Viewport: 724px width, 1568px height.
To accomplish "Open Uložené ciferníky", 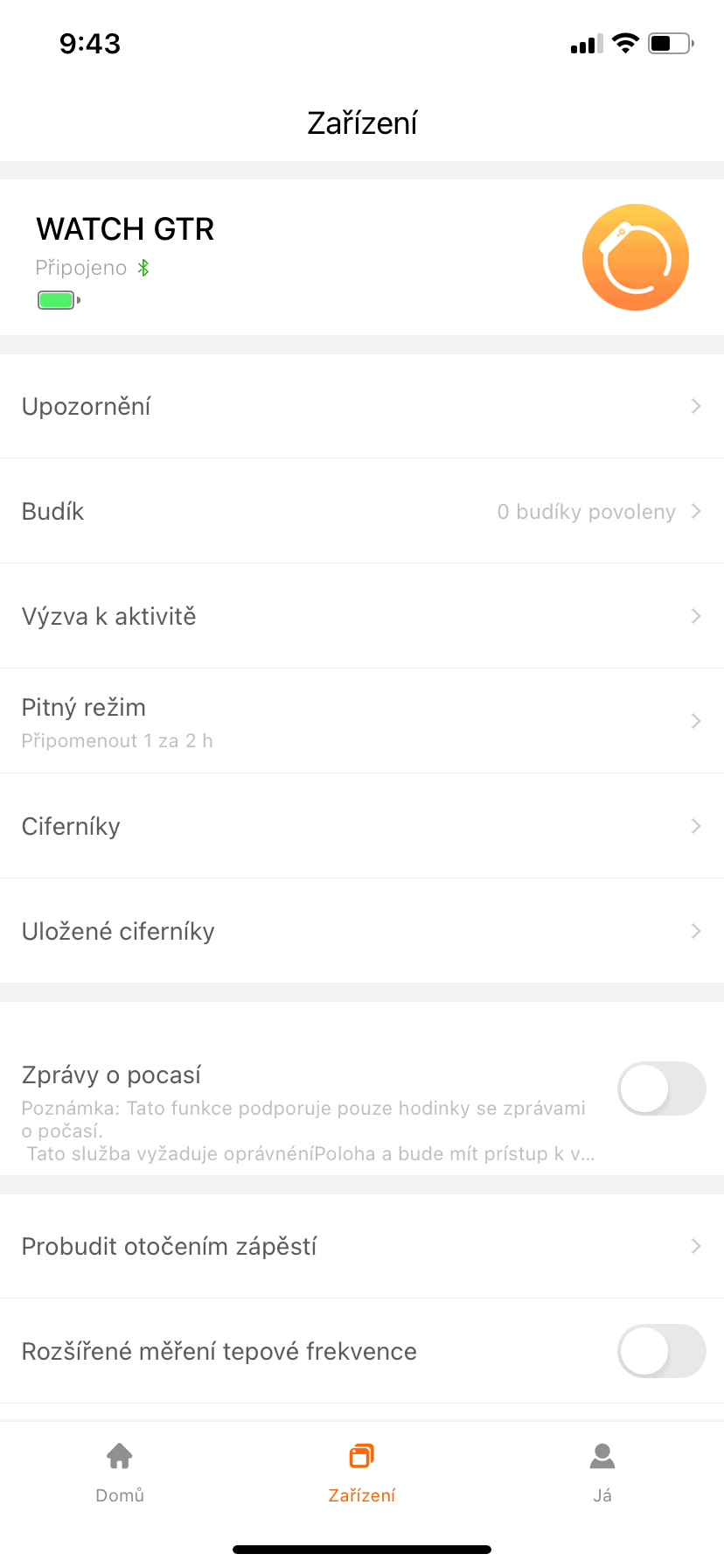I will pyautogui.click(x=362, y=931).
